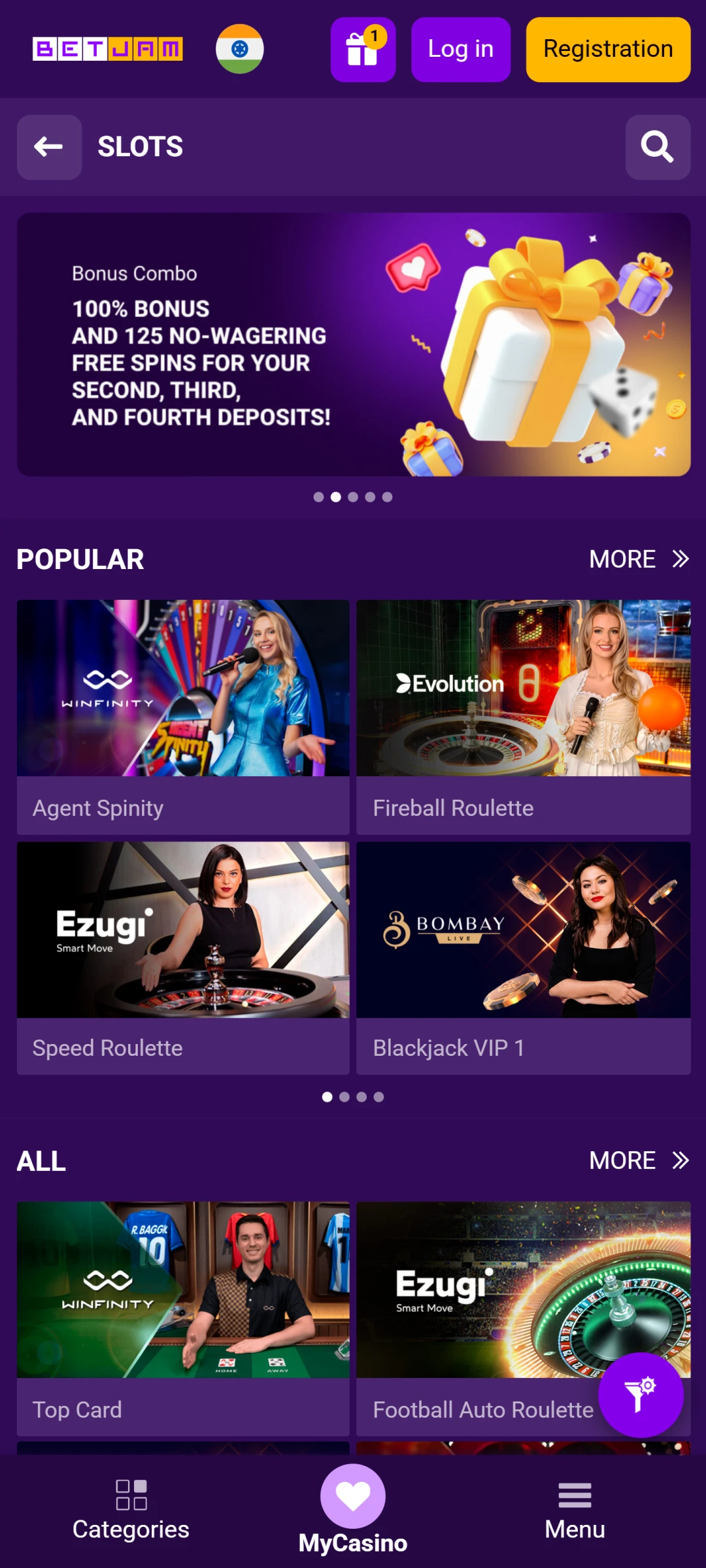Change country via the India flag

click(x=240, y=49)
